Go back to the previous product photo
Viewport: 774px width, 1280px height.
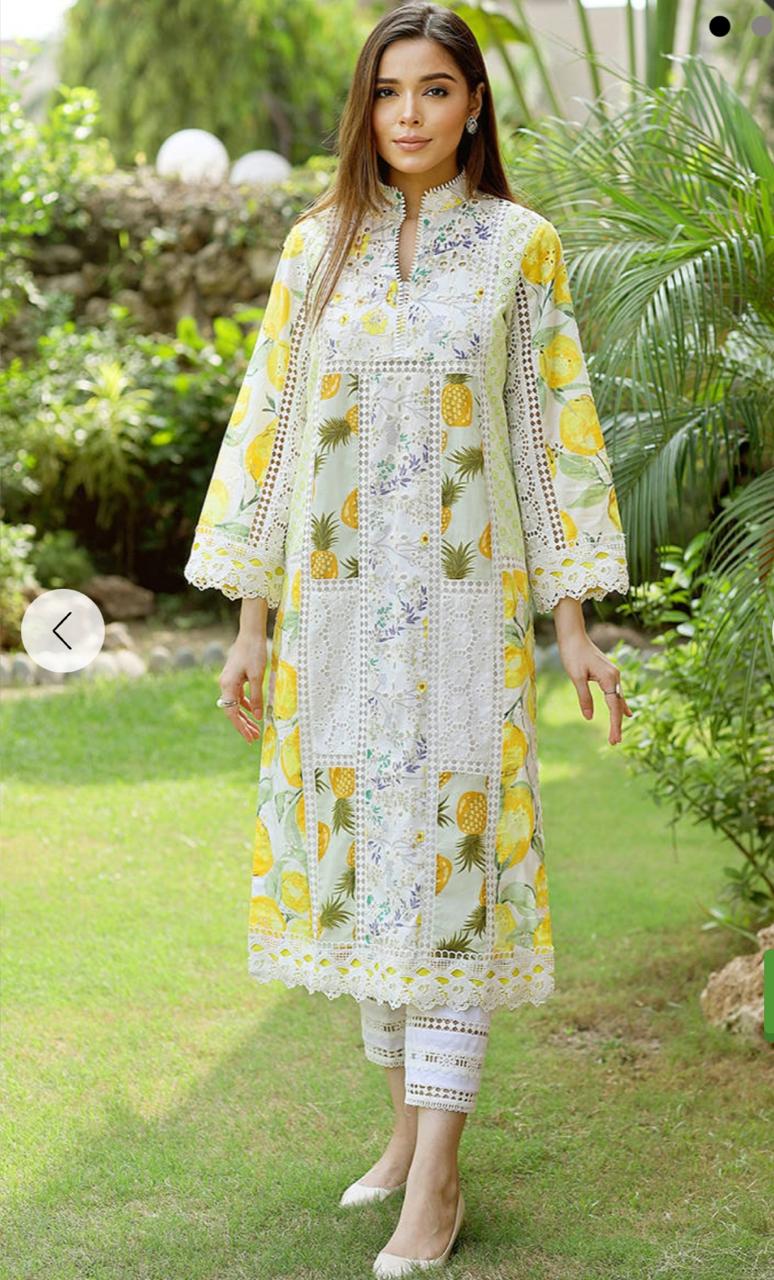coord(63,630)
